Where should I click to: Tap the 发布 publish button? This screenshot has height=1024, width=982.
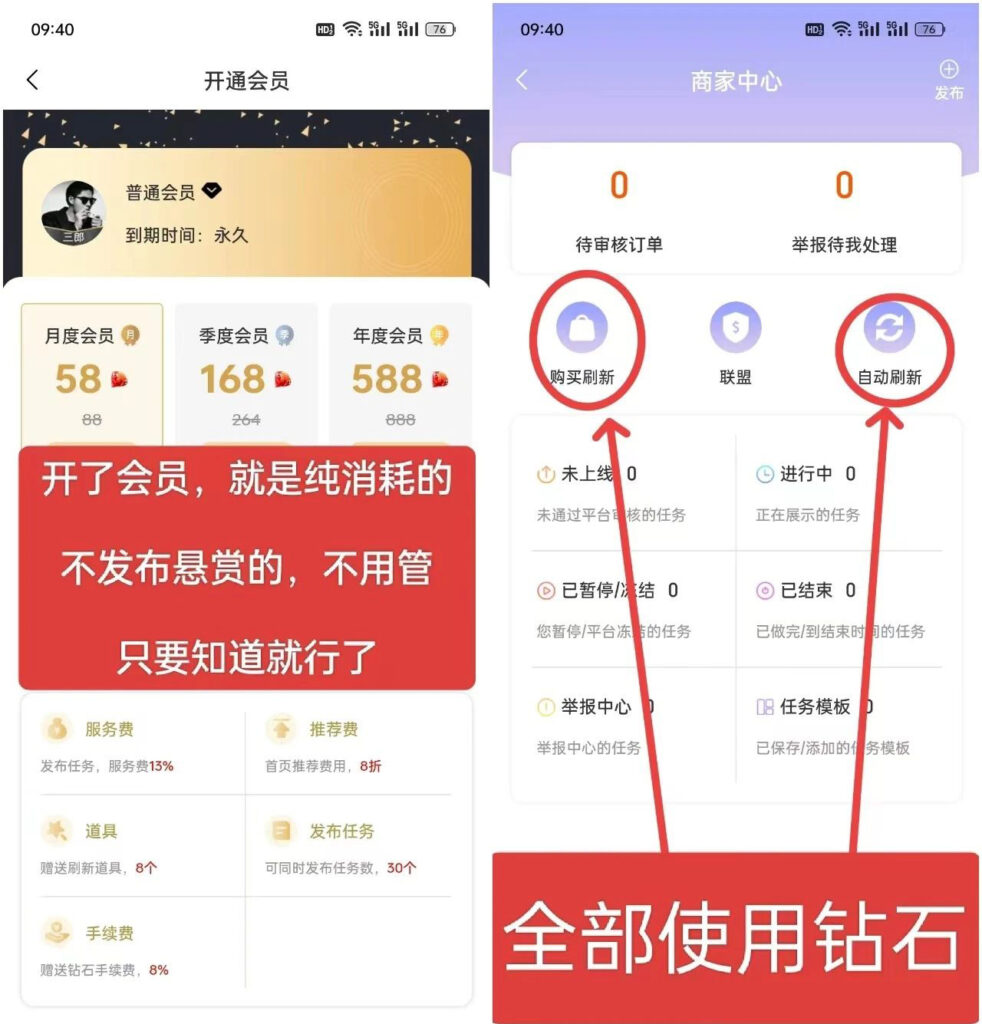point(949,79)
